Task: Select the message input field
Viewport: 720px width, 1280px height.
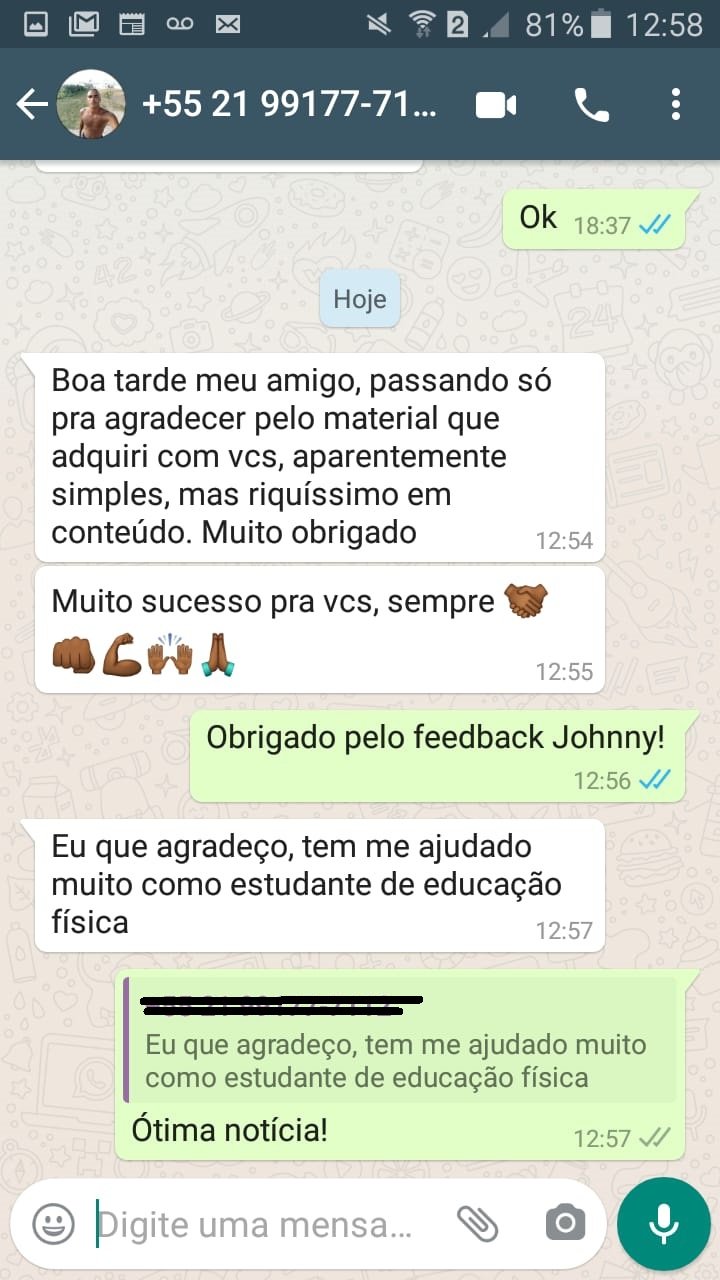Action: point(250,1222)
